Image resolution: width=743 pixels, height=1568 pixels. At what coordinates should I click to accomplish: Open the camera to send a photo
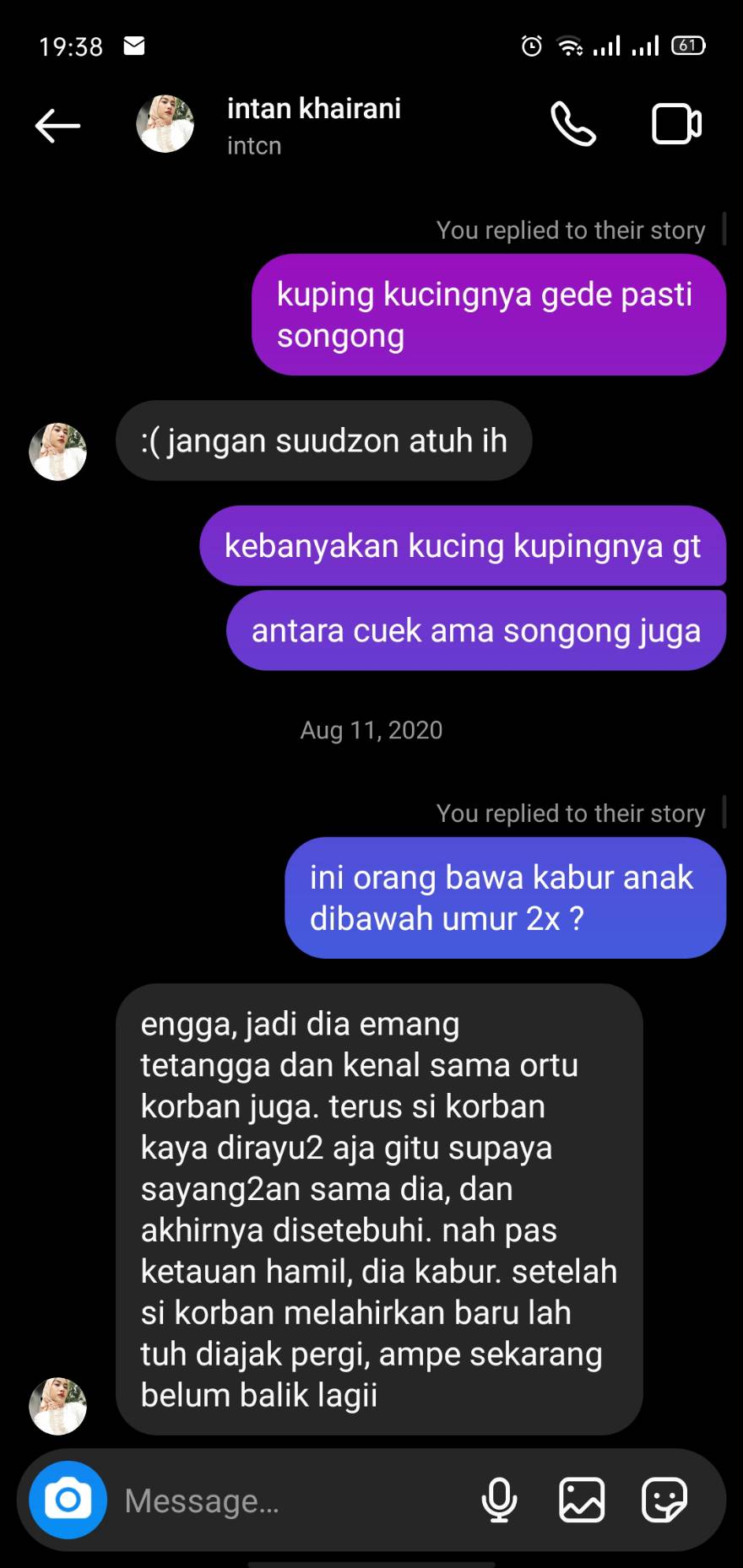(x=68, y=1500)
